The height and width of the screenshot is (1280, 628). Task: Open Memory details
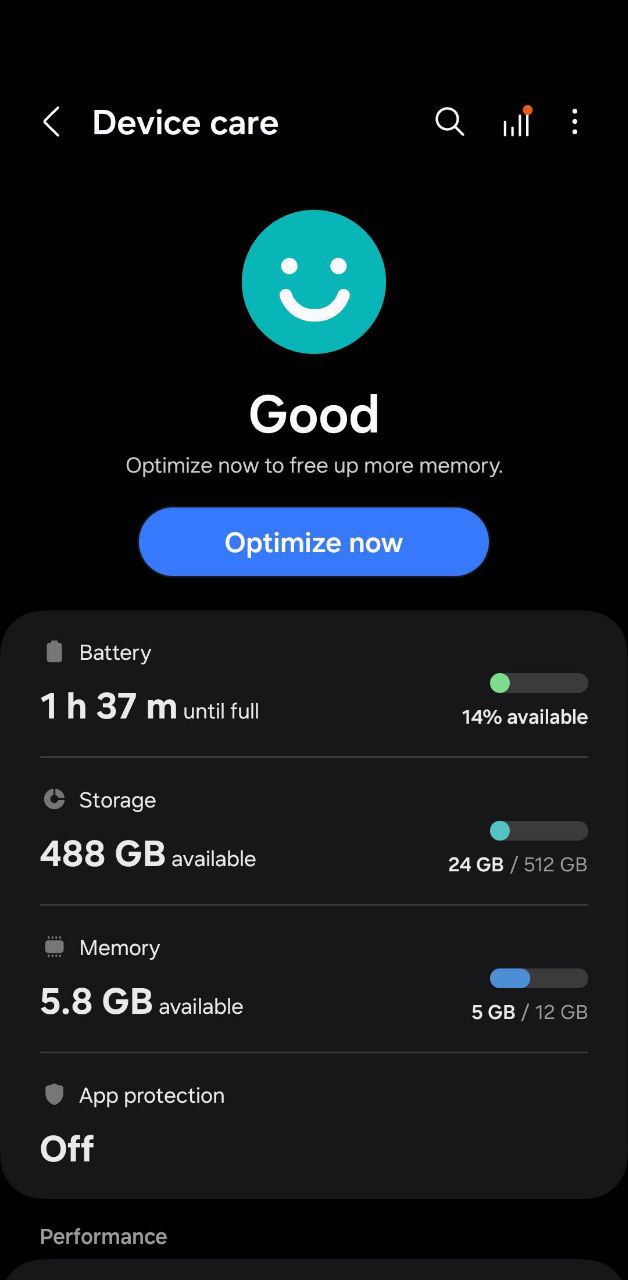313,980
